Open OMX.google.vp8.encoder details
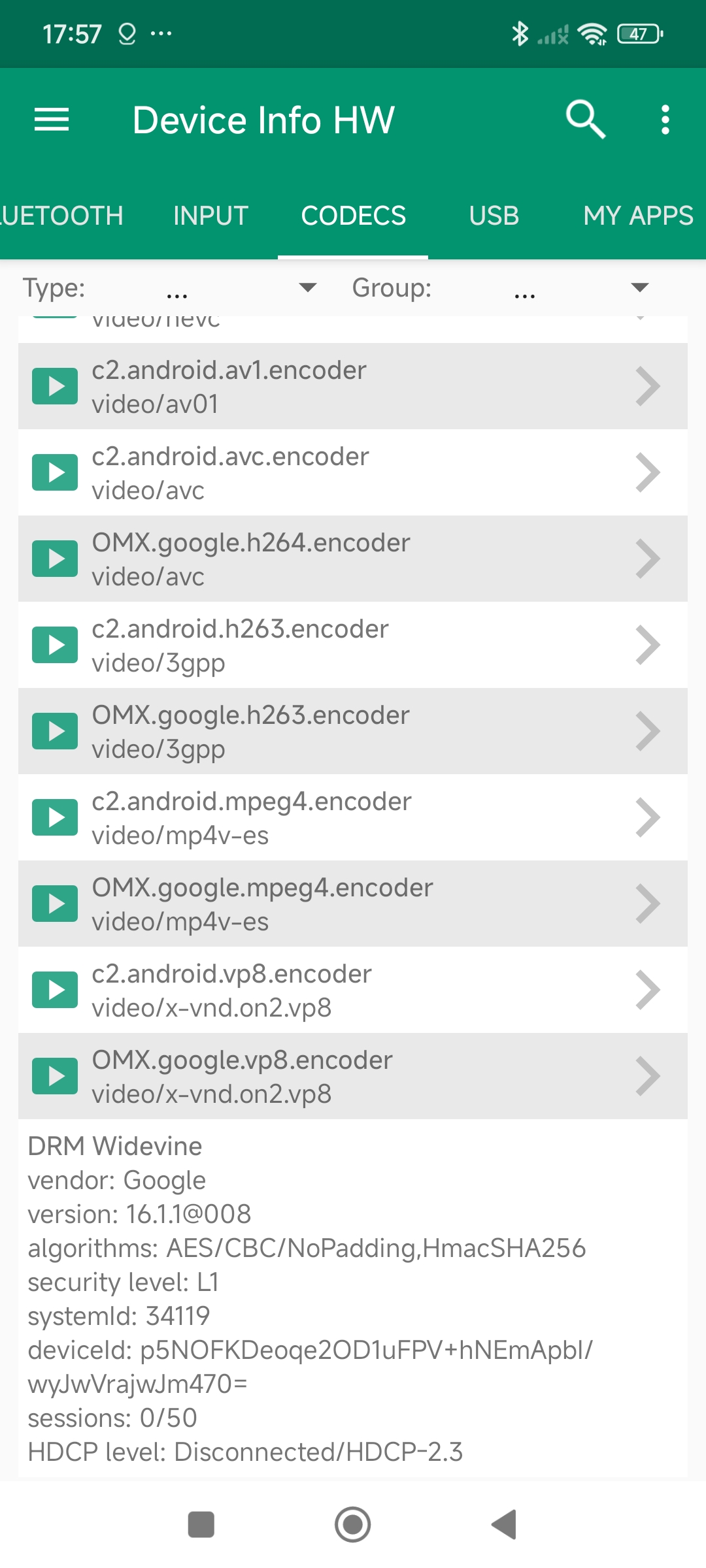 [353, 1076]
